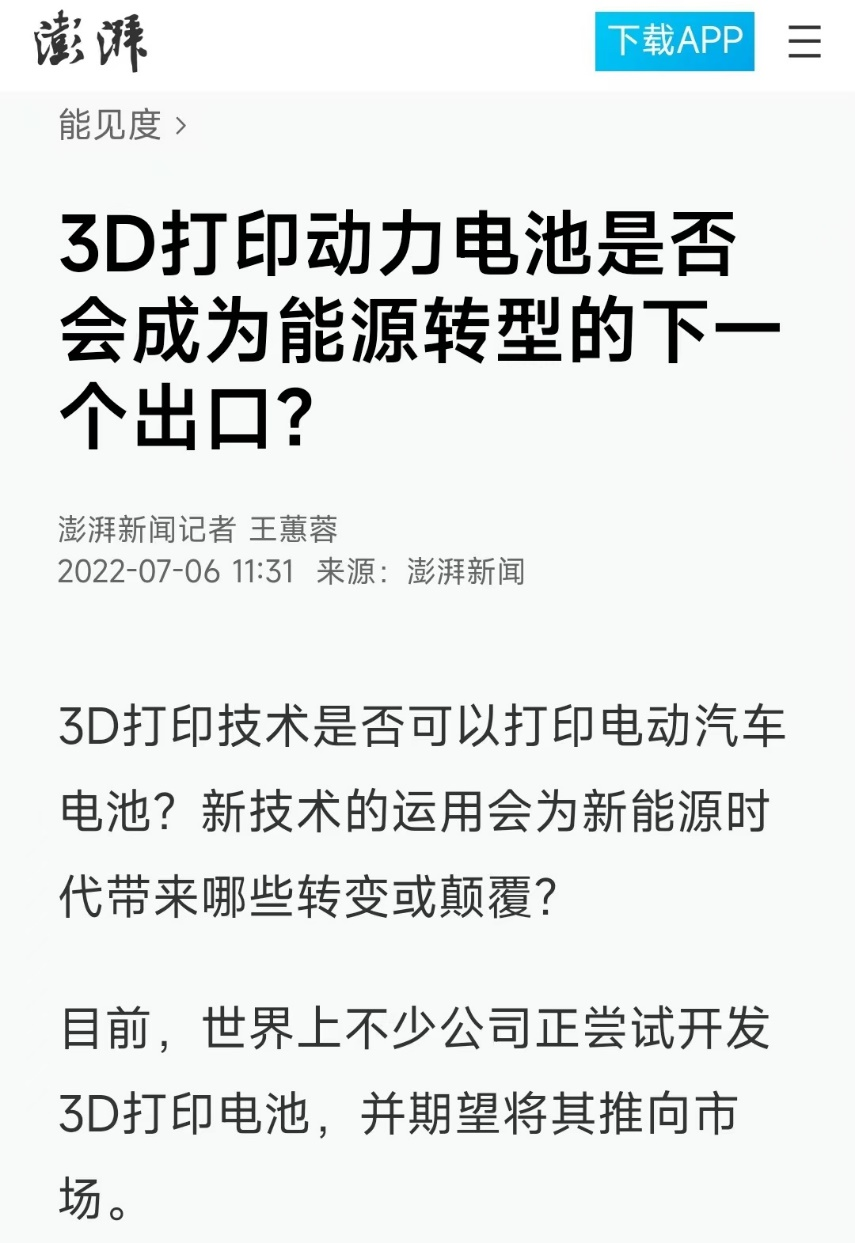The width and height of the screenshot is (855, 1243).
Task: Tap the 下载APP button
Action: [x=674, y=42]
